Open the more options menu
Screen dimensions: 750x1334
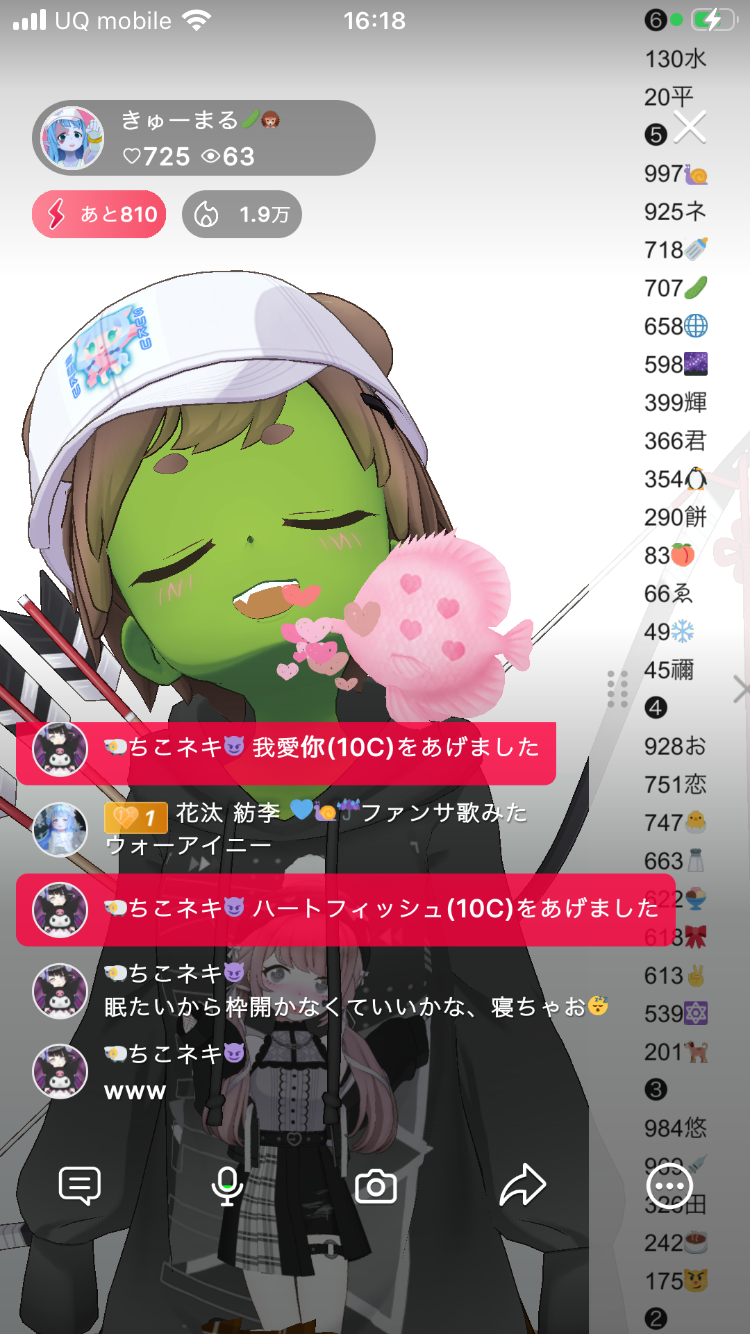point(669,1186)
